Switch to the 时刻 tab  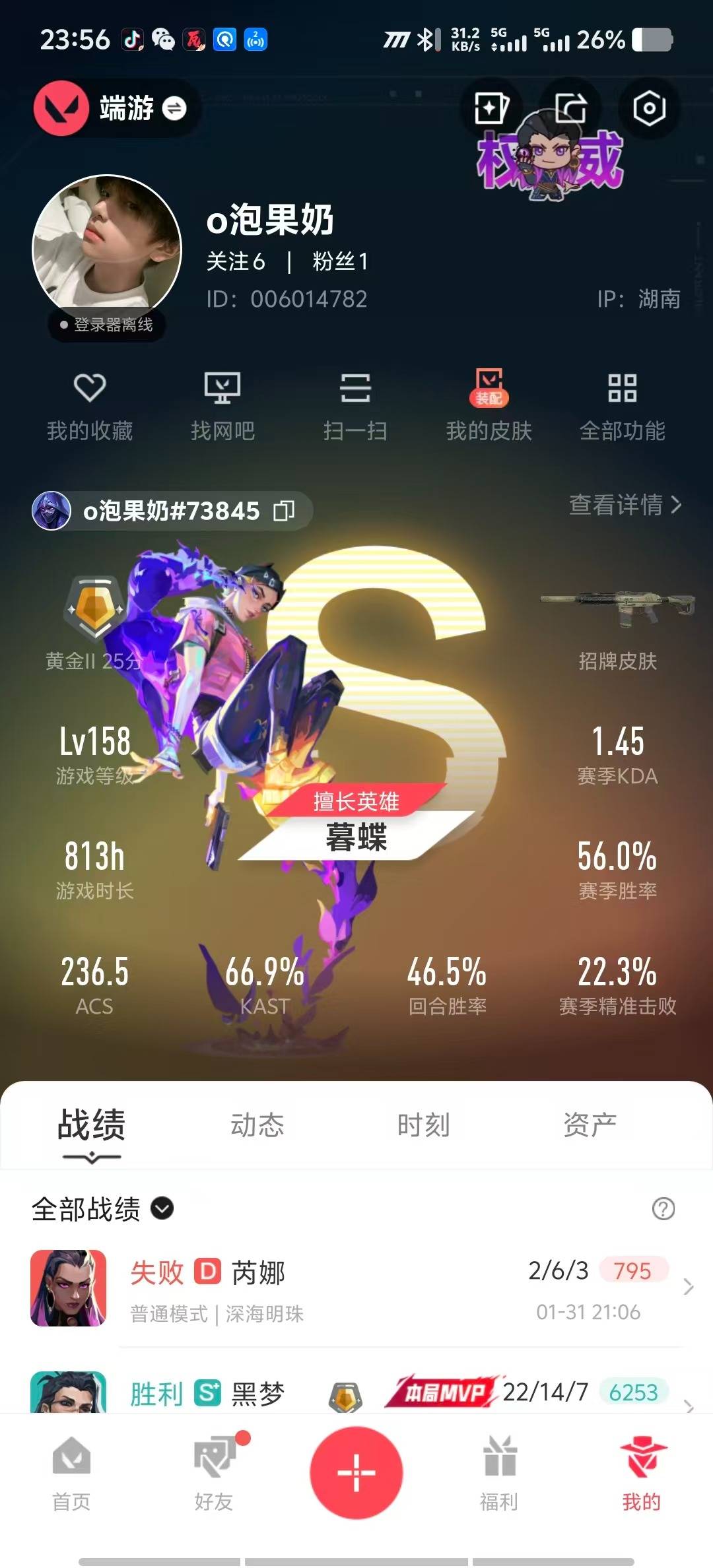pos(423,1125)
